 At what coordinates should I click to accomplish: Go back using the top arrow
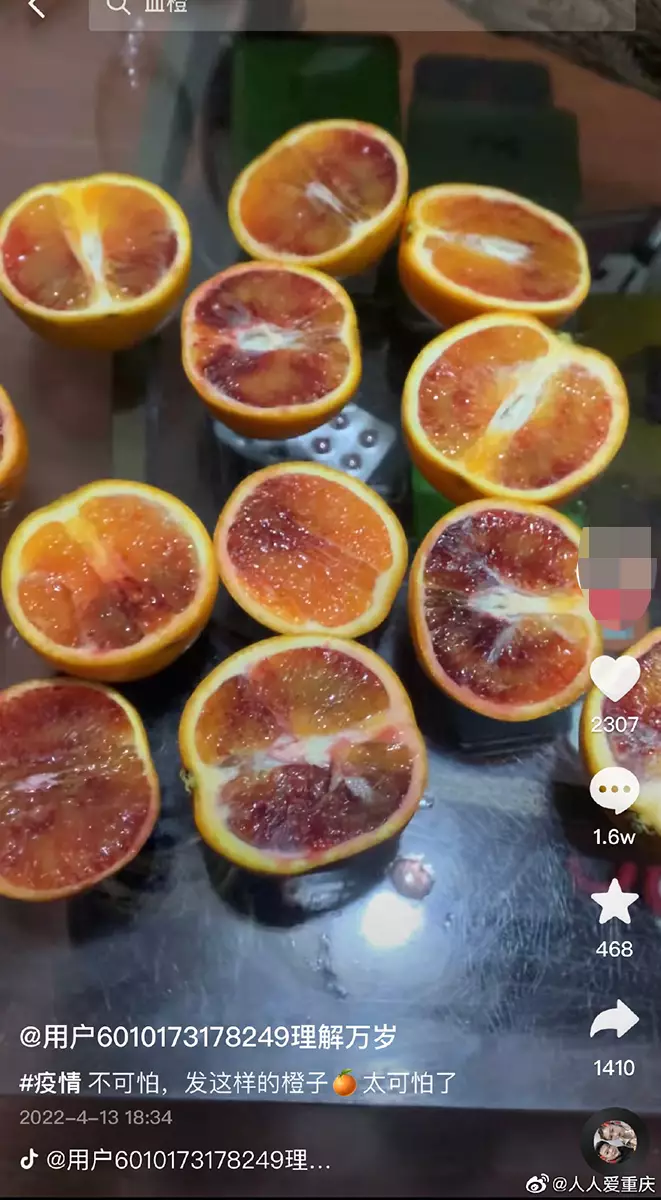point(37,8)
